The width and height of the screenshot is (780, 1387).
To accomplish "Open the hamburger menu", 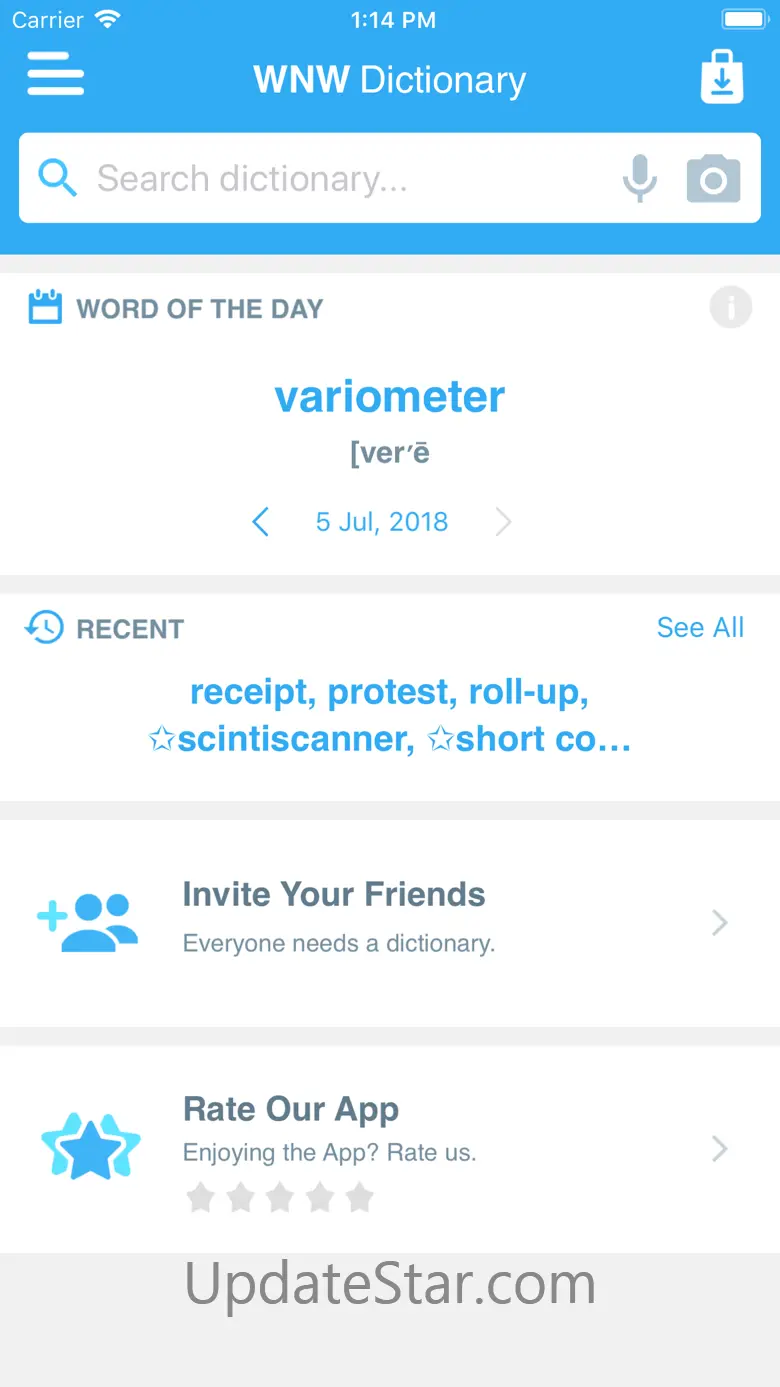I will click(x=55, y=74).
